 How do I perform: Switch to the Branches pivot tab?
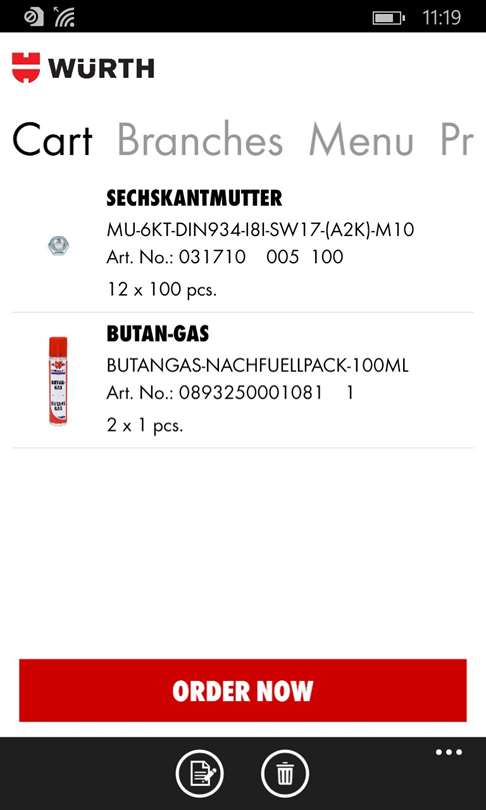coord(200,139)
